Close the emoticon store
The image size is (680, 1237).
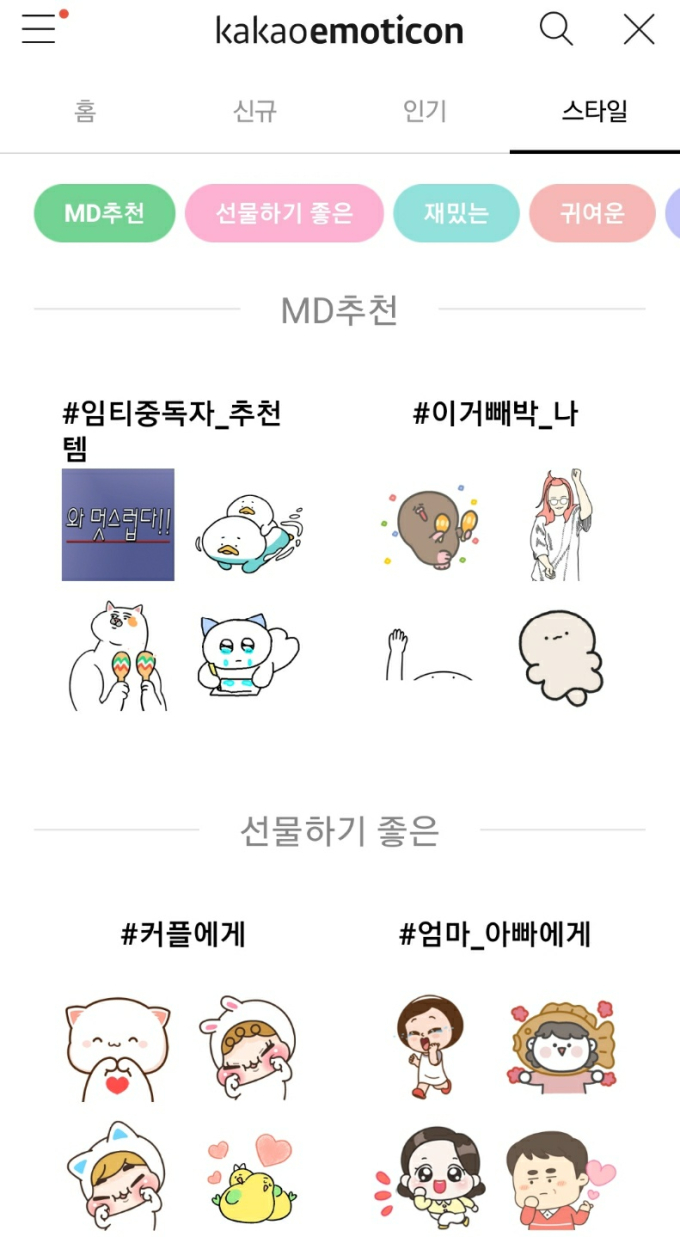639,30
